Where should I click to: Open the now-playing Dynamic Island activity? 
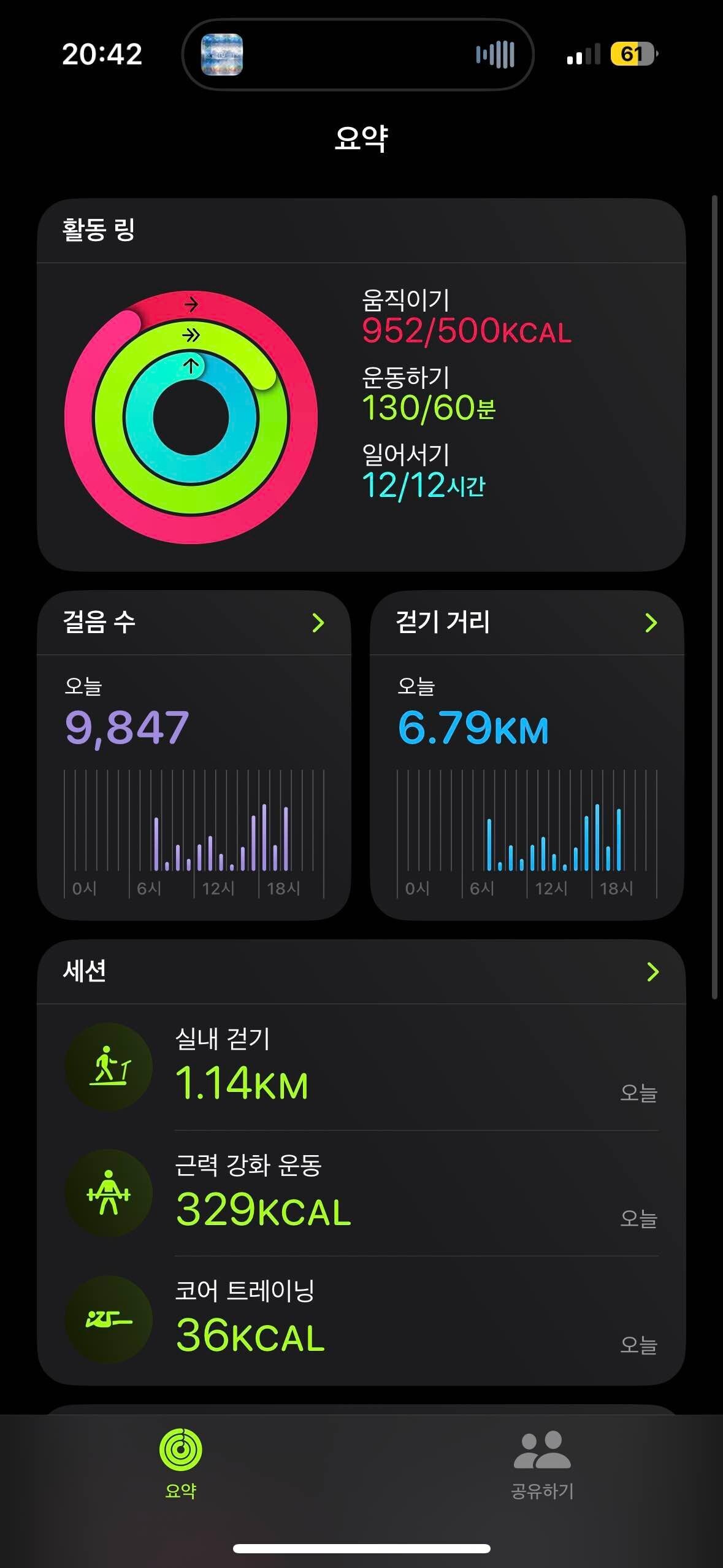coord(358,55)
